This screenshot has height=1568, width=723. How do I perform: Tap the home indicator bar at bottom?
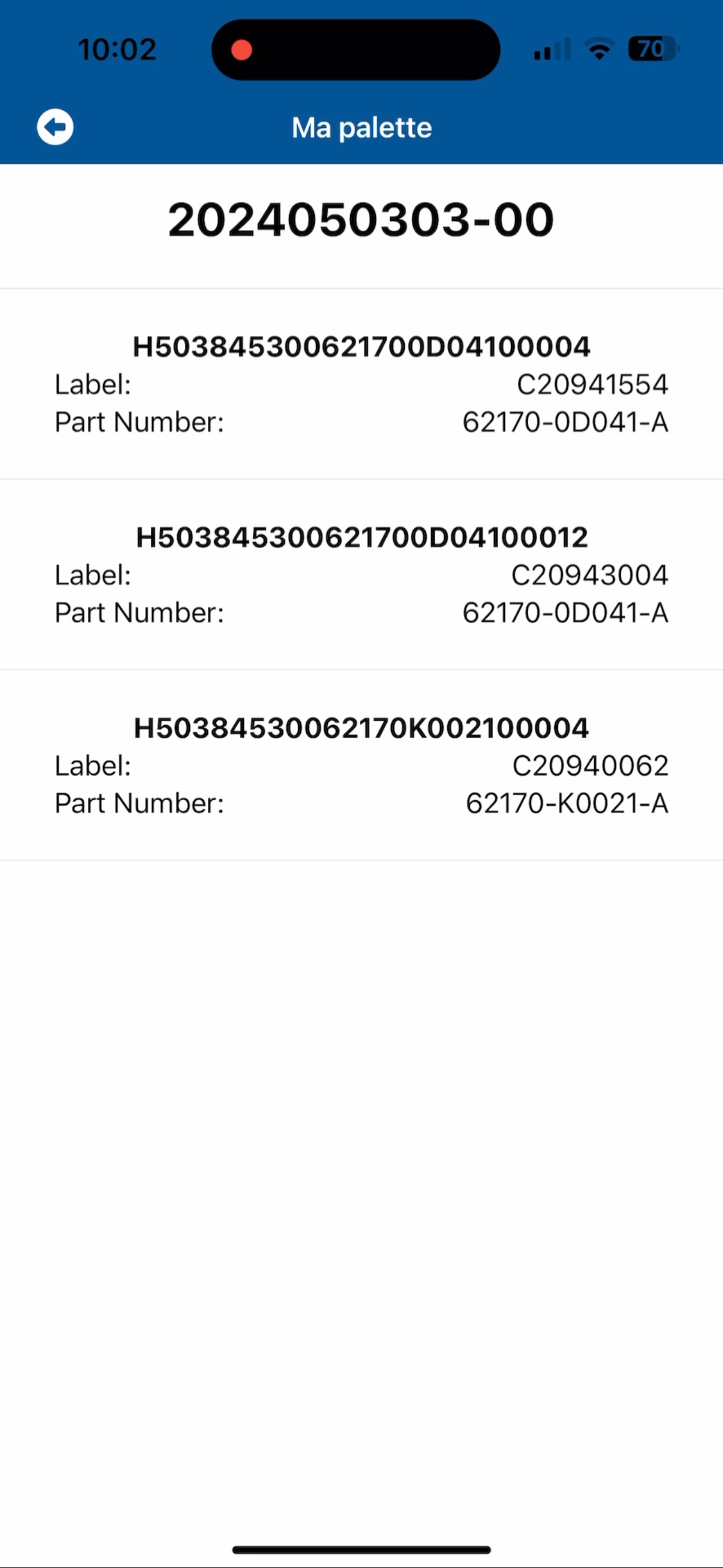pyautogui.click(x=361, y=1549)
